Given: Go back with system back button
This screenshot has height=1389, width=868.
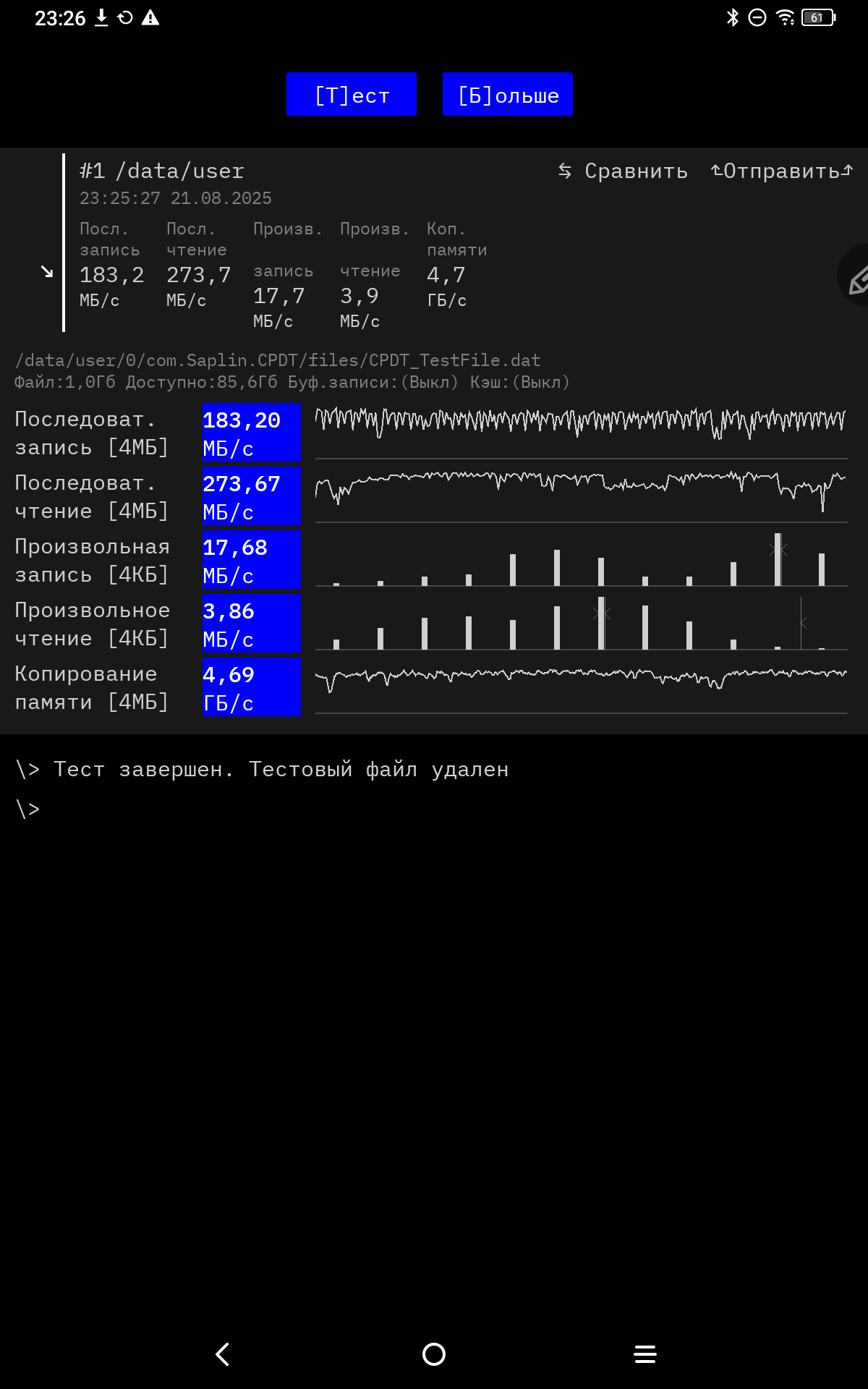Looking at the screenshot, I should pos(223,1354).
